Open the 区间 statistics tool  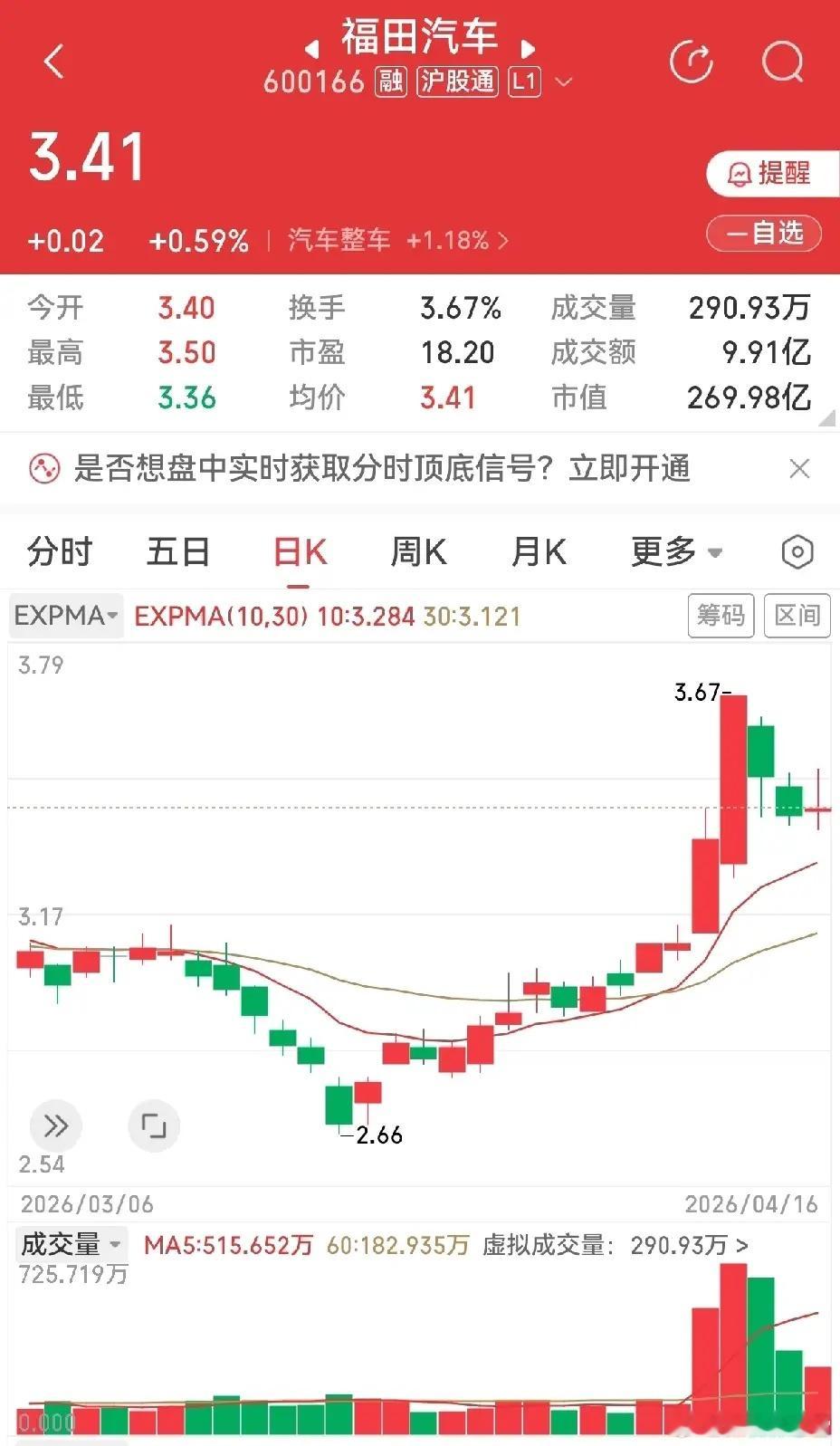point(797,616)
